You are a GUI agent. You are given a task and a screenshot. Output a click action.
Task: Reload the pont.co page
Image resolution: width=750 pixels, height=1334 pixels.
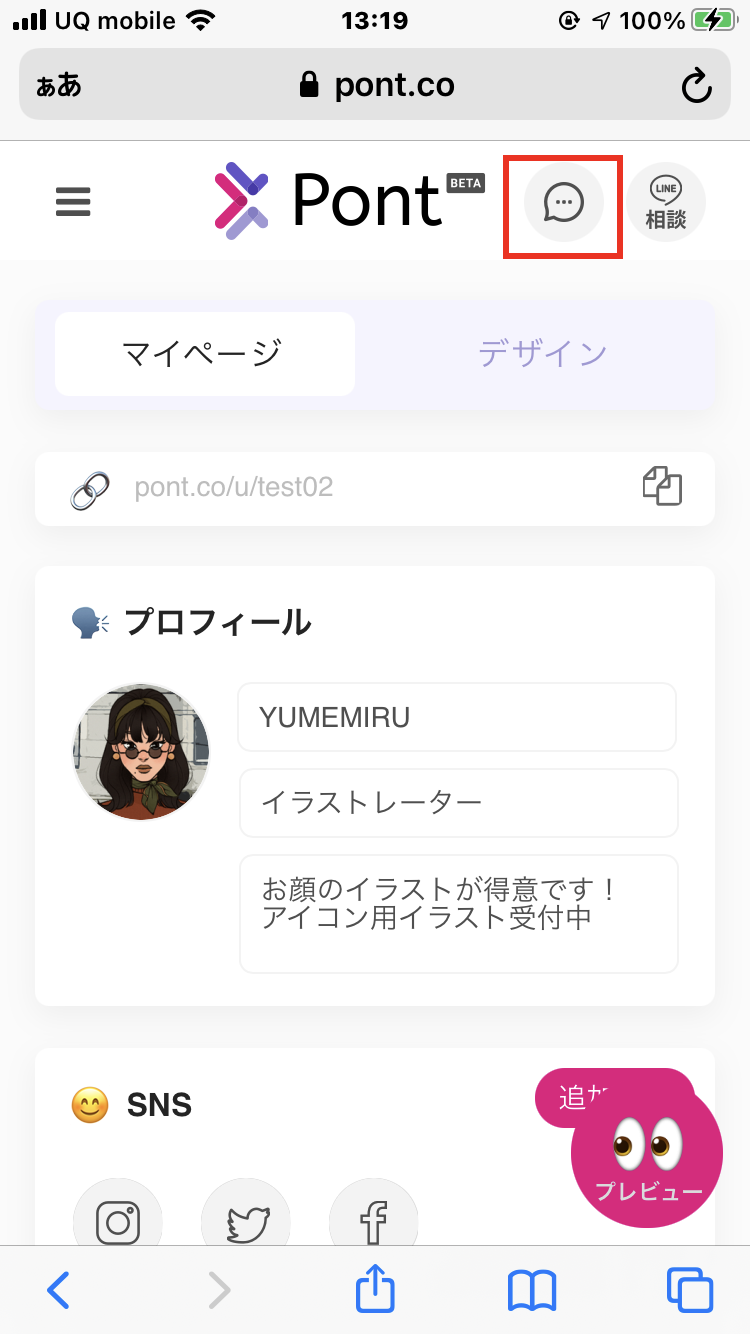coord(696,86)
